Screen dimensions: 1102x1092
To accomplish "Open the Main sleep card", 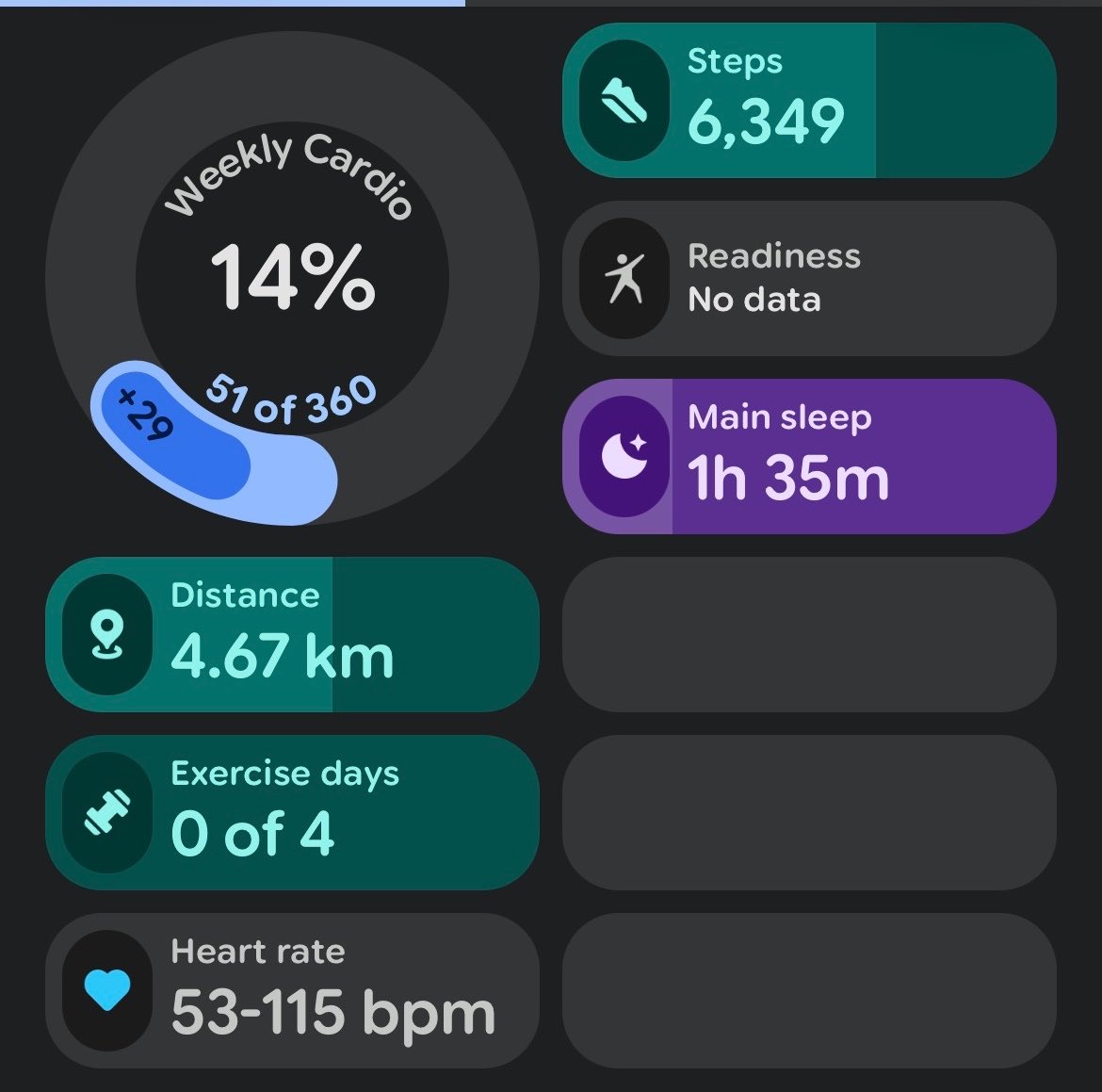I will tap(809, 456).
